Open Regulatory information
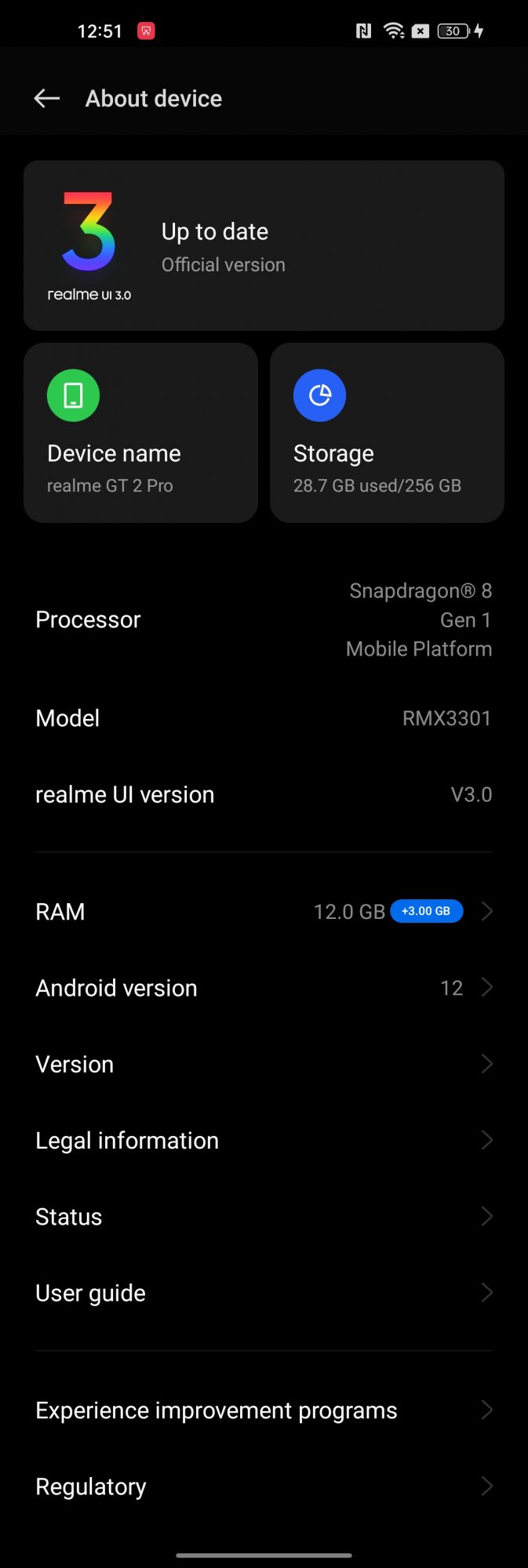The height and width of the screenshot is (1568, 528). pos(264,1486)
